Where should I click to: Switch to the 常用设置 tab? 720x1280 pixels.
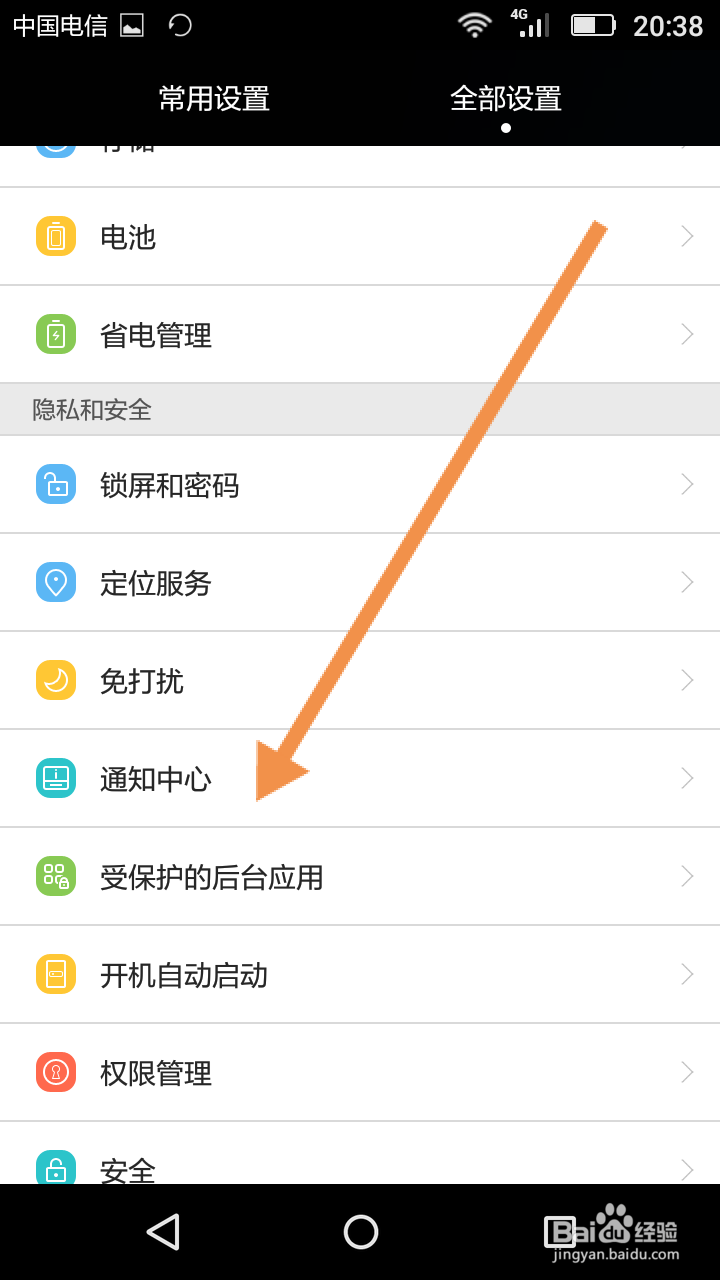tap(211, 98)
